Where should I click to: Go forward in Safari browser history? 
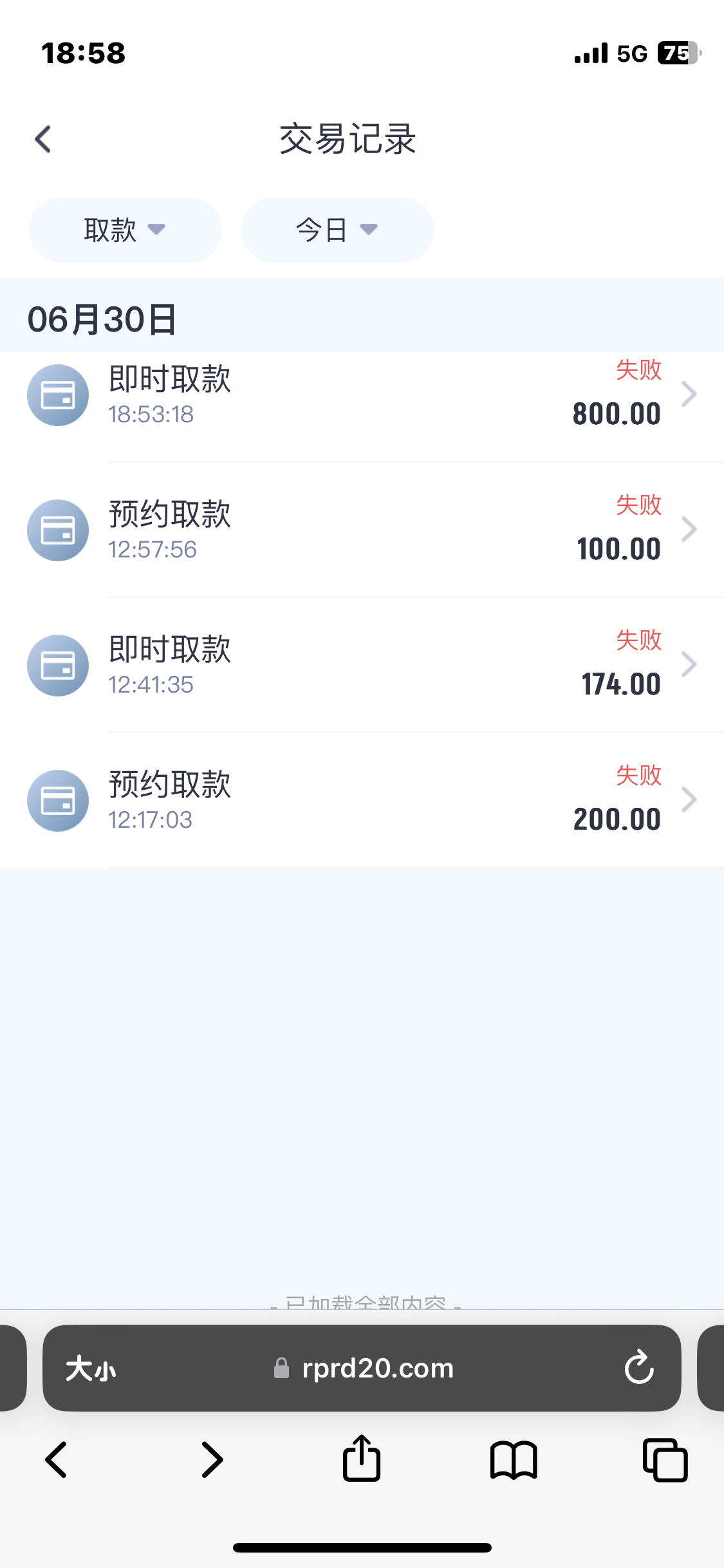click(212, 1460)
